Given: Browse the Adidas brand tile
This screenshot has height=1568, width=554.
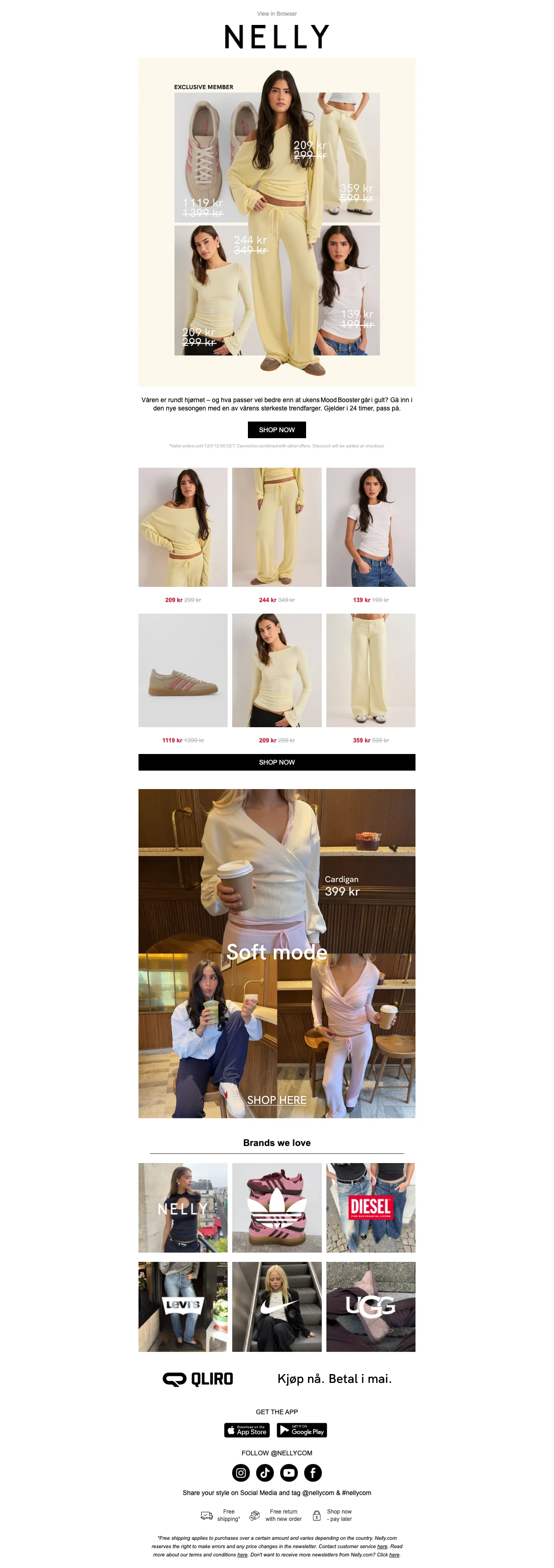Looking at the screenshot, I should (277, 1208).
